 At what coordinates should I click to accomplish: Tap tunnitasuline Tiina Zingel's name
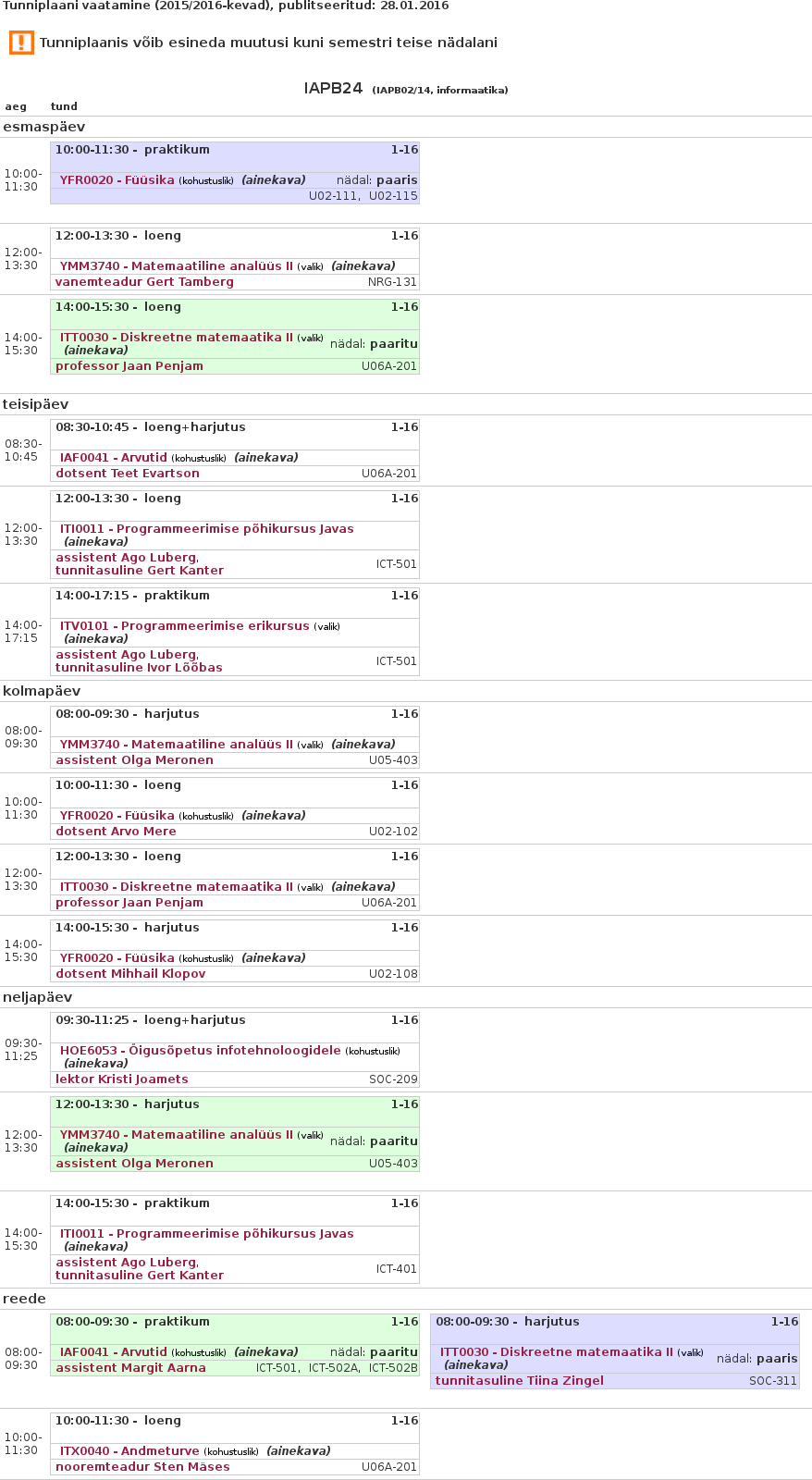(519, 1381)
